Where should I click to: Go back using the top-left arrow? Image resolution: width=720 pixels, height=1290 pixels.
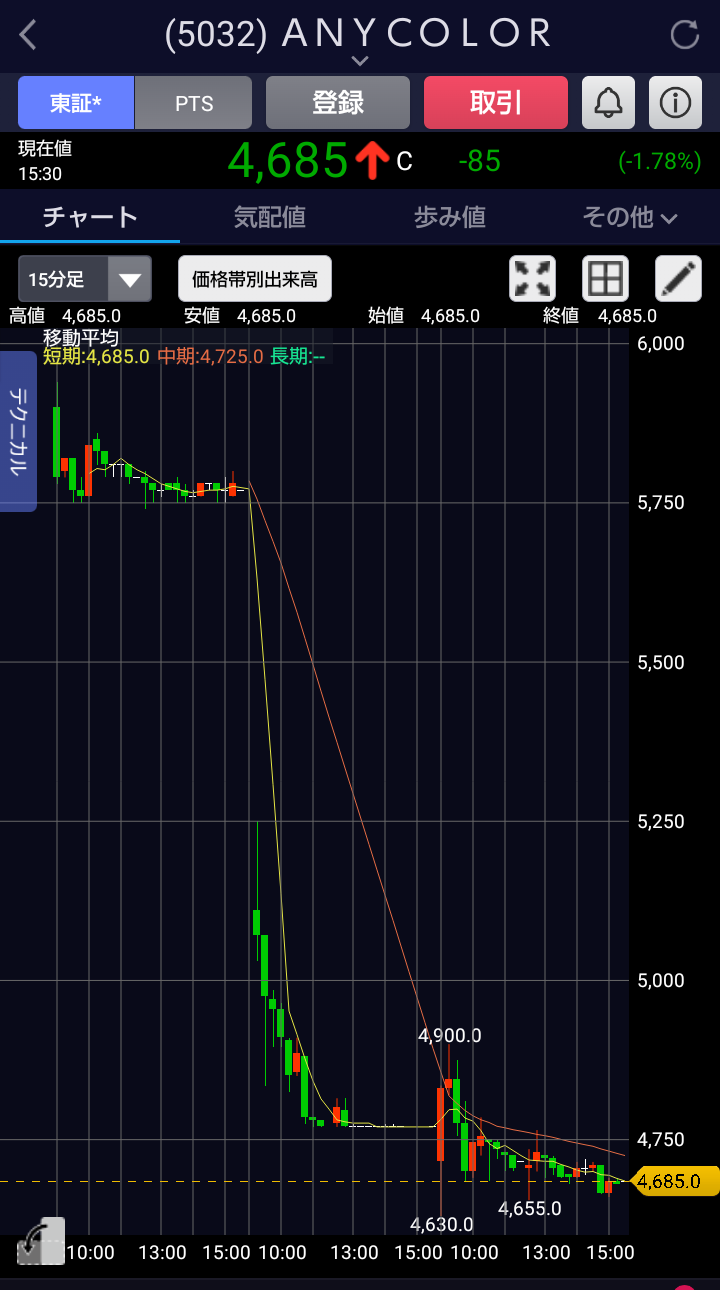(28, 36)
